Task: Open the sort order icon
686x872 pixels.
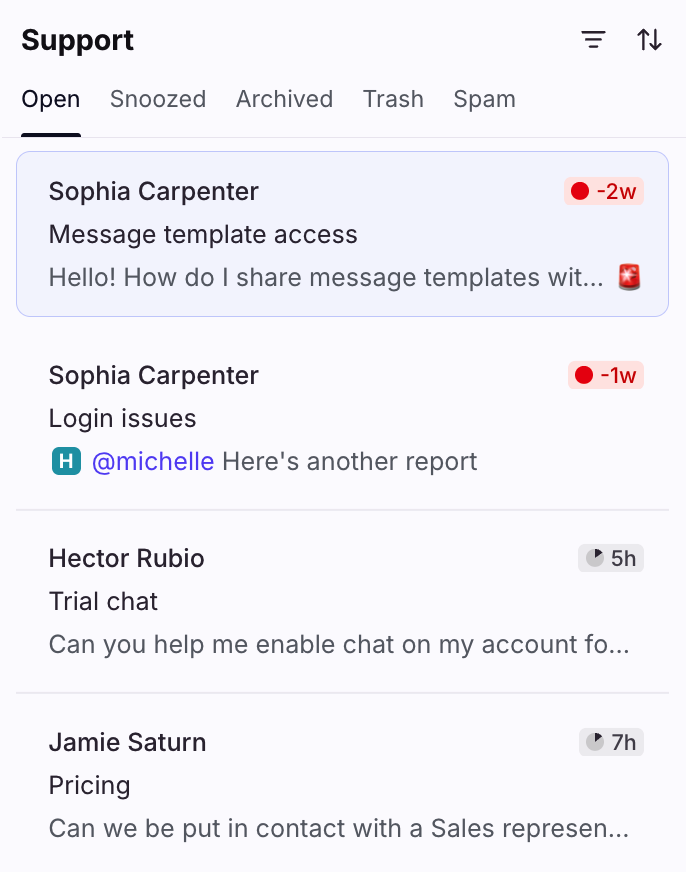Action: click(x=650, y=40)
